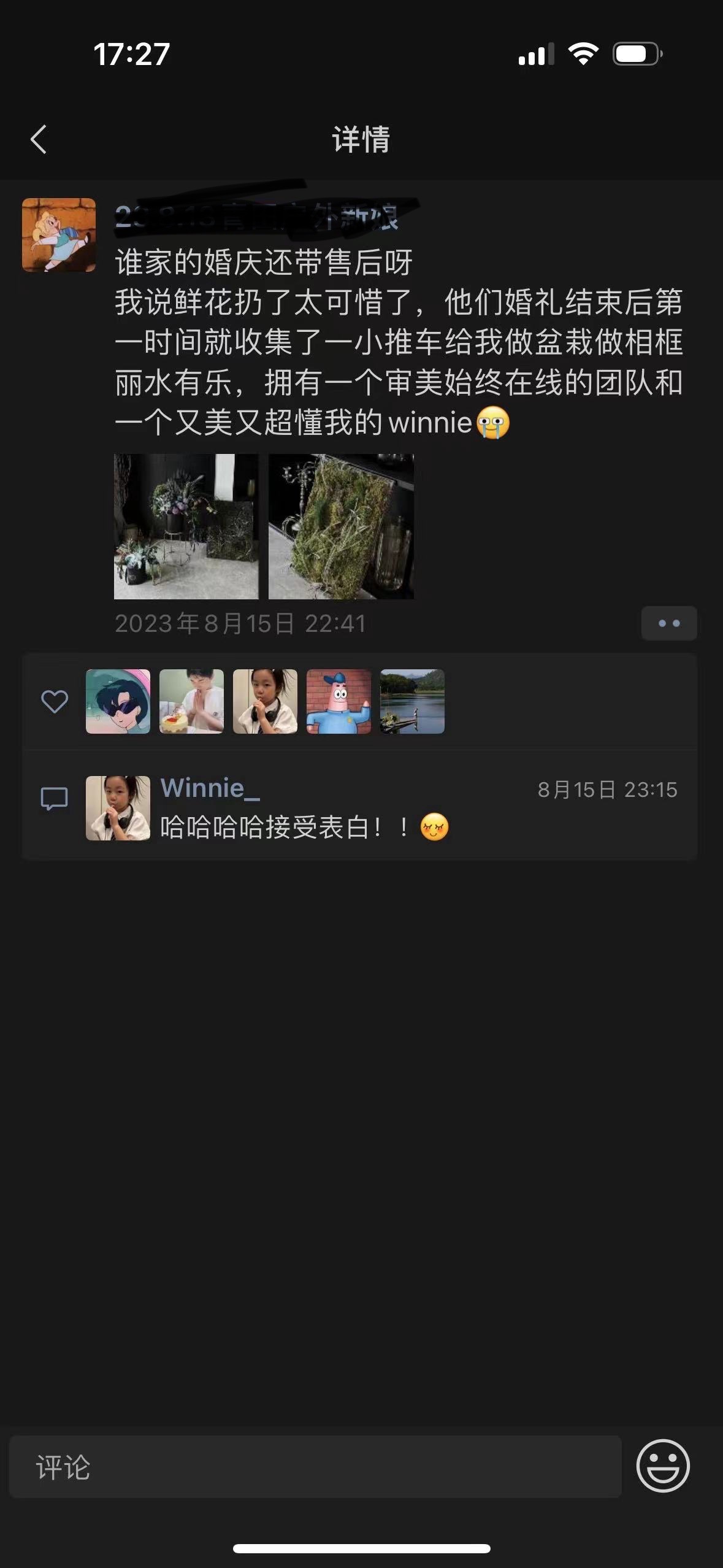Open the poster's cartoon avatar profile
723x1568 pixels.
pyautogui.click(x=59, y=234)
